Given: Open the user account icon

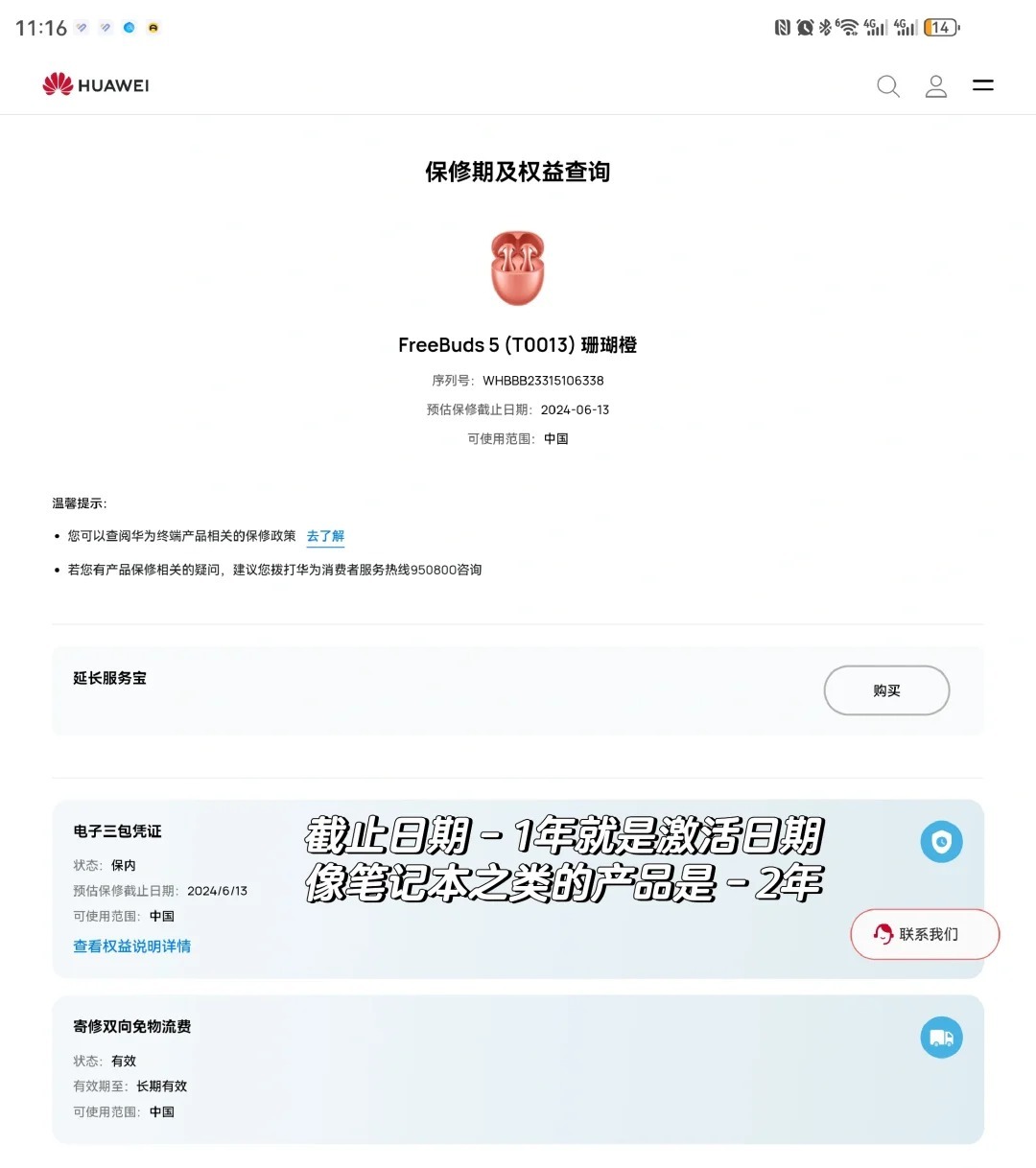Looking at the screenshot, I should click(x=936, y=86).
